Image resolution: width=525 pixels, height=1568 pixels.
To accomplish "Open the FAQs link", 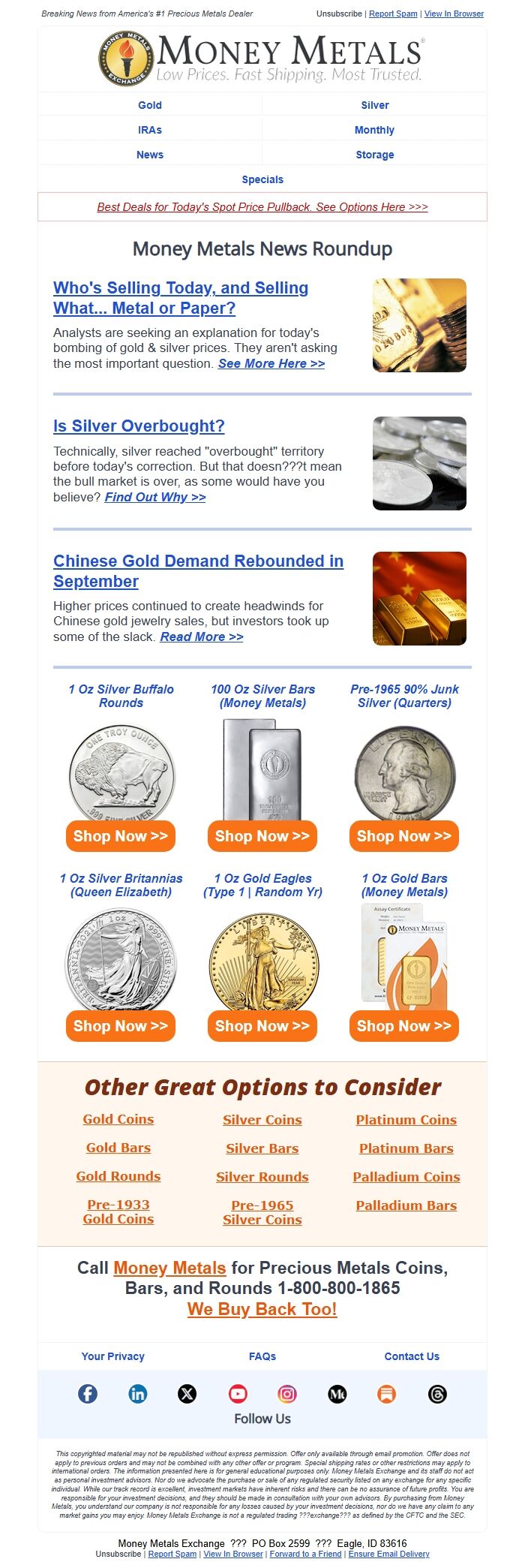I will (x=262, y=1356).
